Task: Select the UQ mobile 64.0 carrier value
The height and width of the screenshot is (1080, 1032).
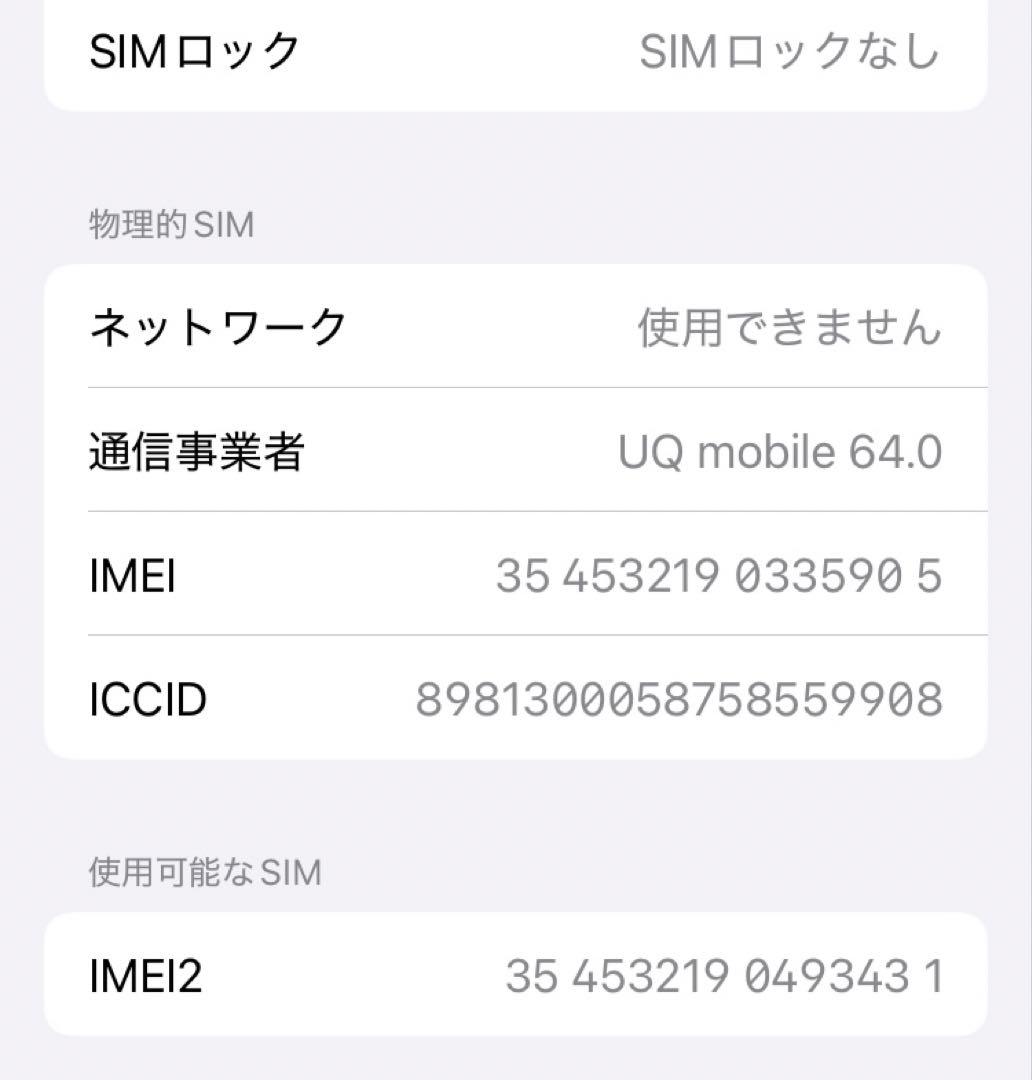Action: pos(778,452)
